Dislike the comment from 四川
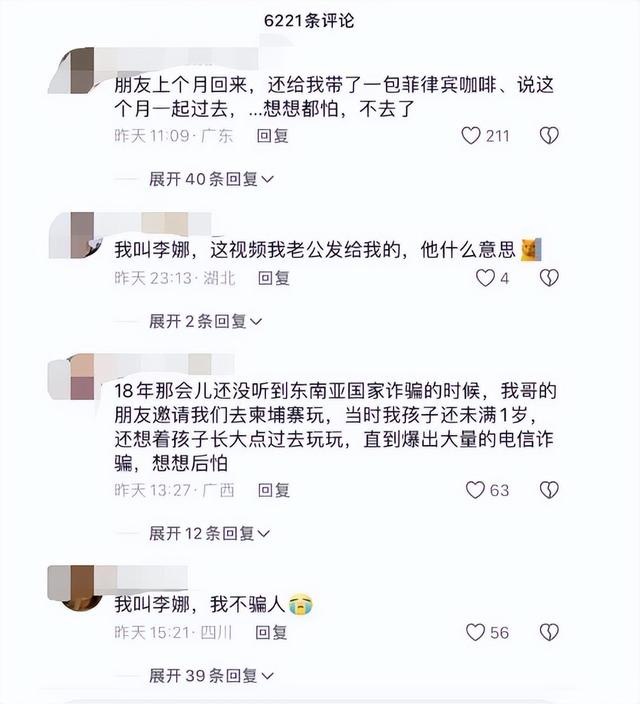The width and height of the screenshot is (640, 704). tap(549, 633)
